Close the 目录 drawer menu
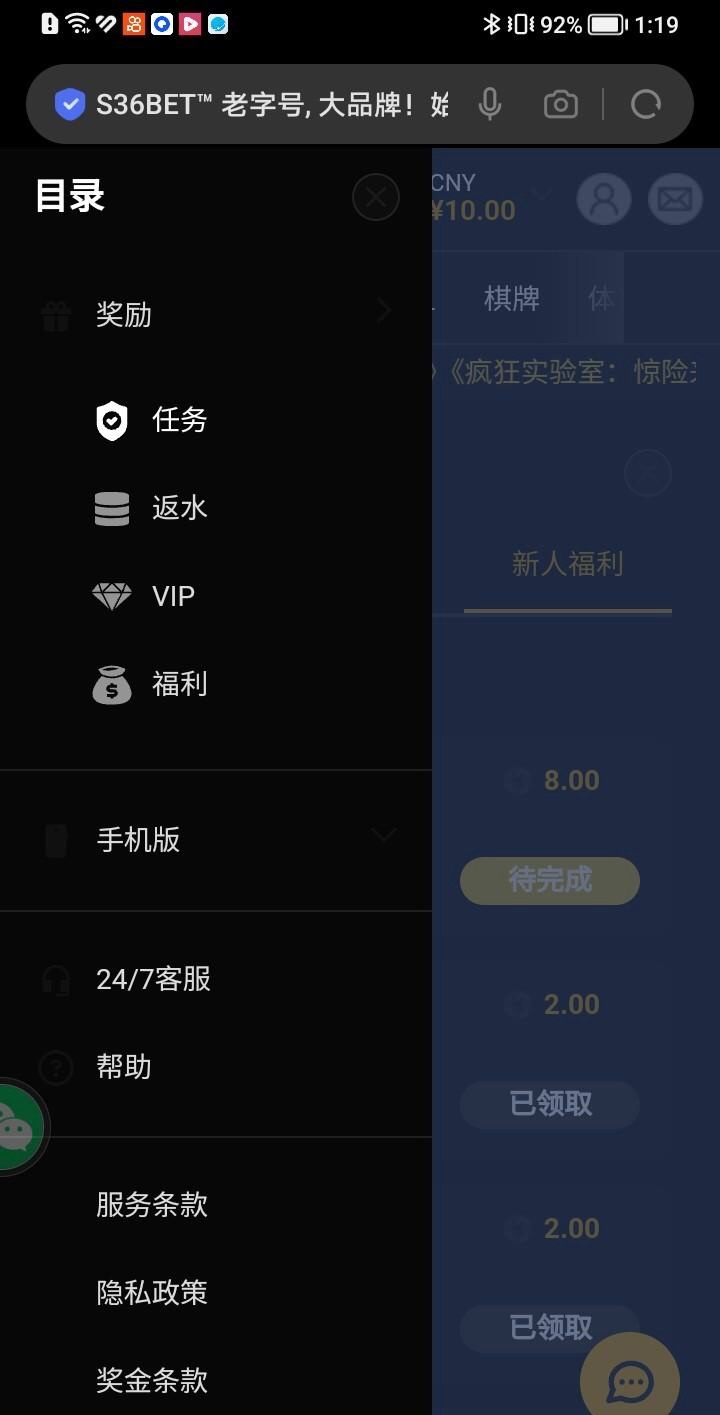This screenshot has height=1415, width=720. point(376,197)
